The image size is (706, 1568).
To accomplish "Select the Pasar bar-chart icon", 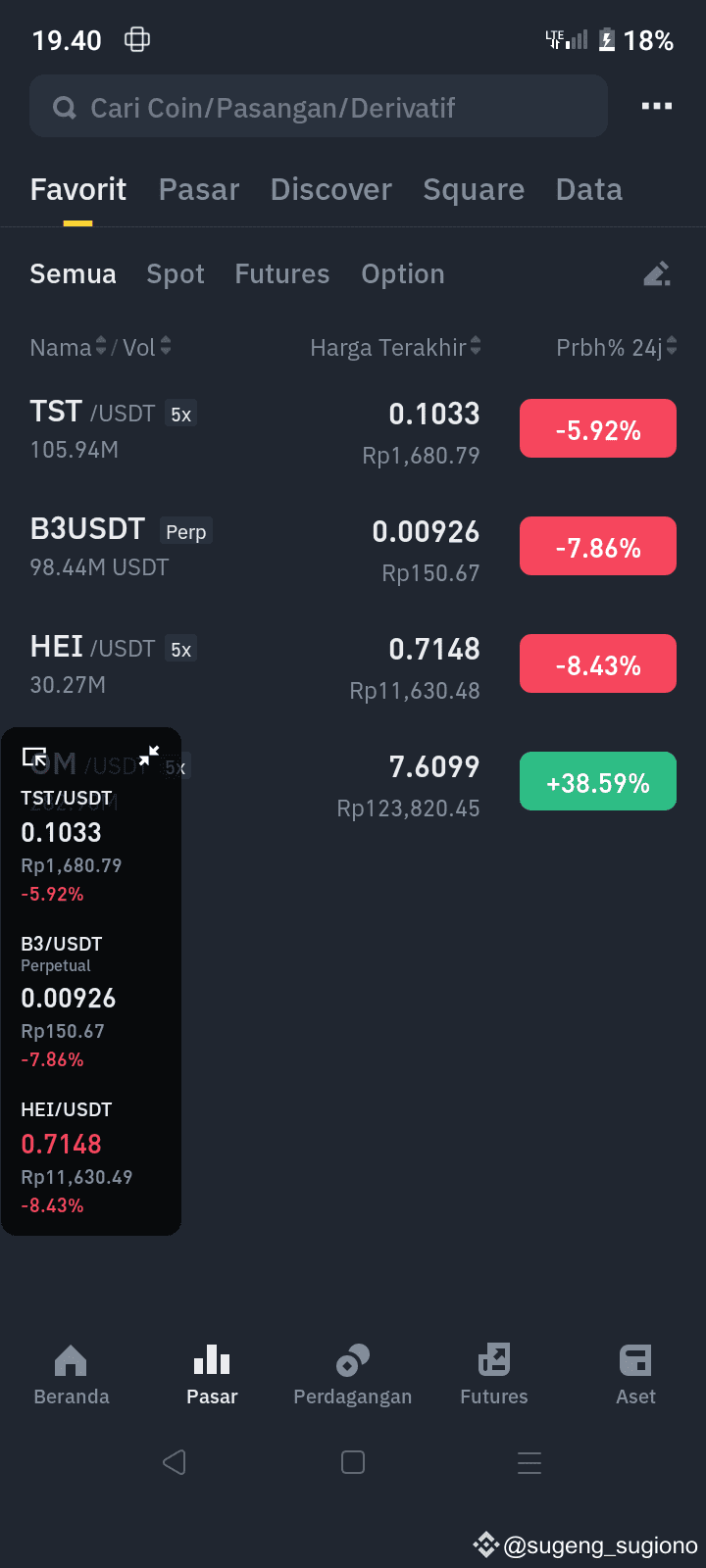I will point(212,1359).
